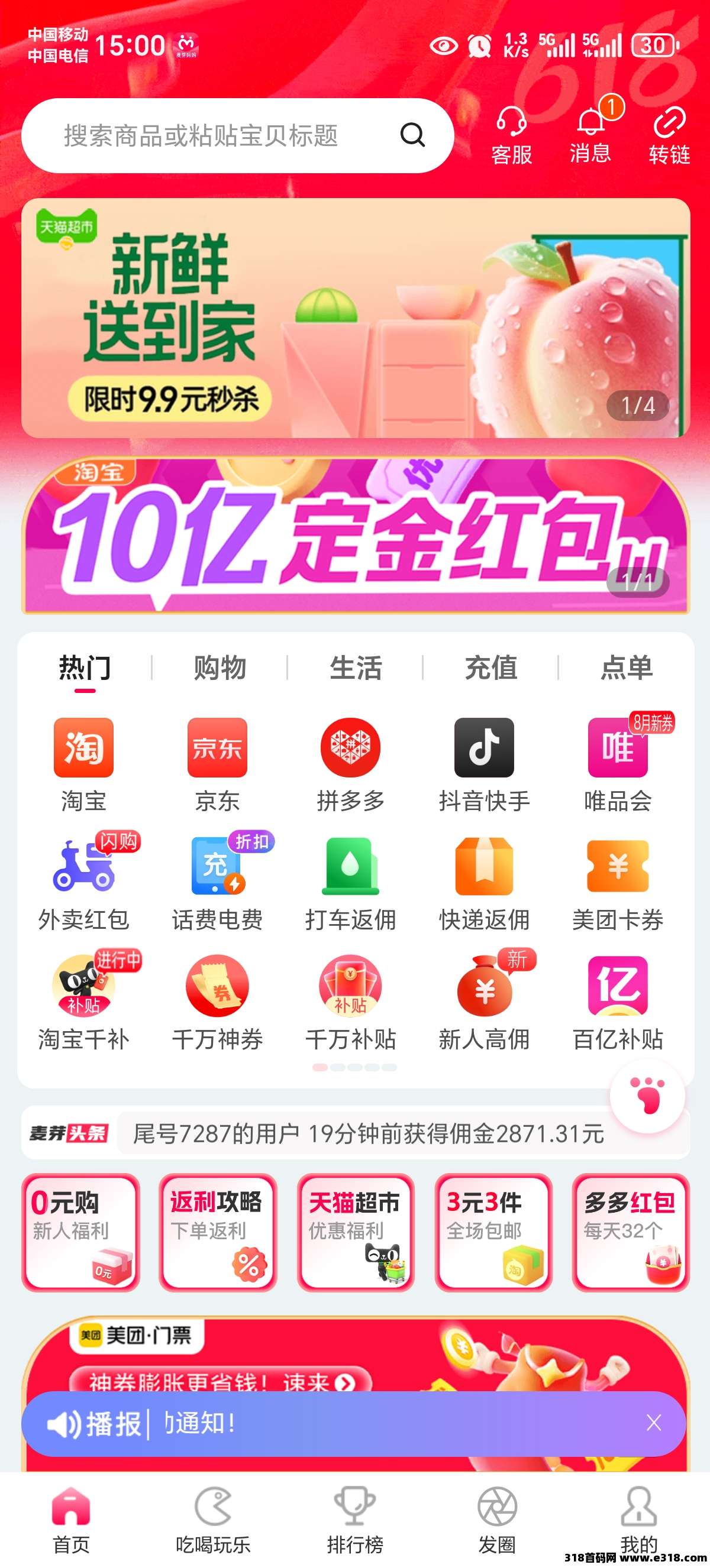Tap the floating footprint button
This screenshot has width=710, height=1568.
[647, 1096]
